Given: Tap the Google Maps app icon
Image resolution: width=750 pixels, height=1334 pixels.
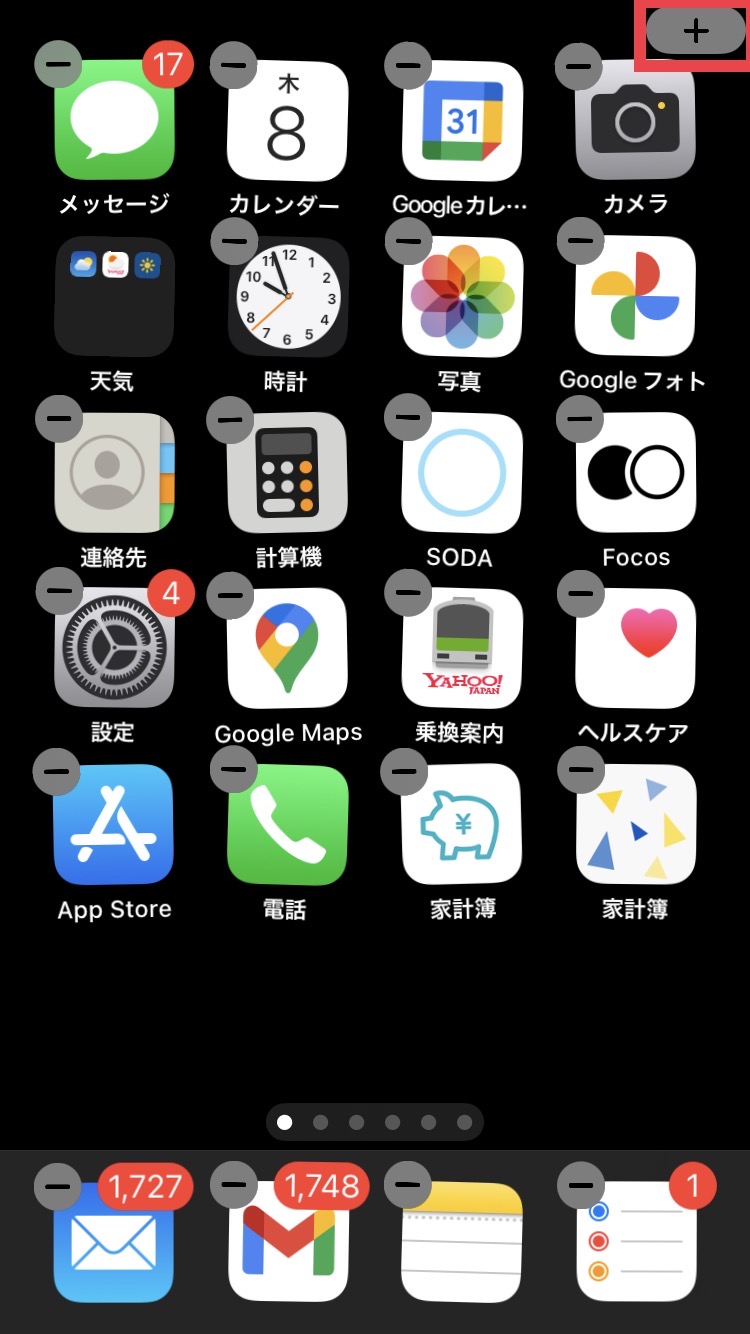Looking at the screenshot, I should [288, 649].
